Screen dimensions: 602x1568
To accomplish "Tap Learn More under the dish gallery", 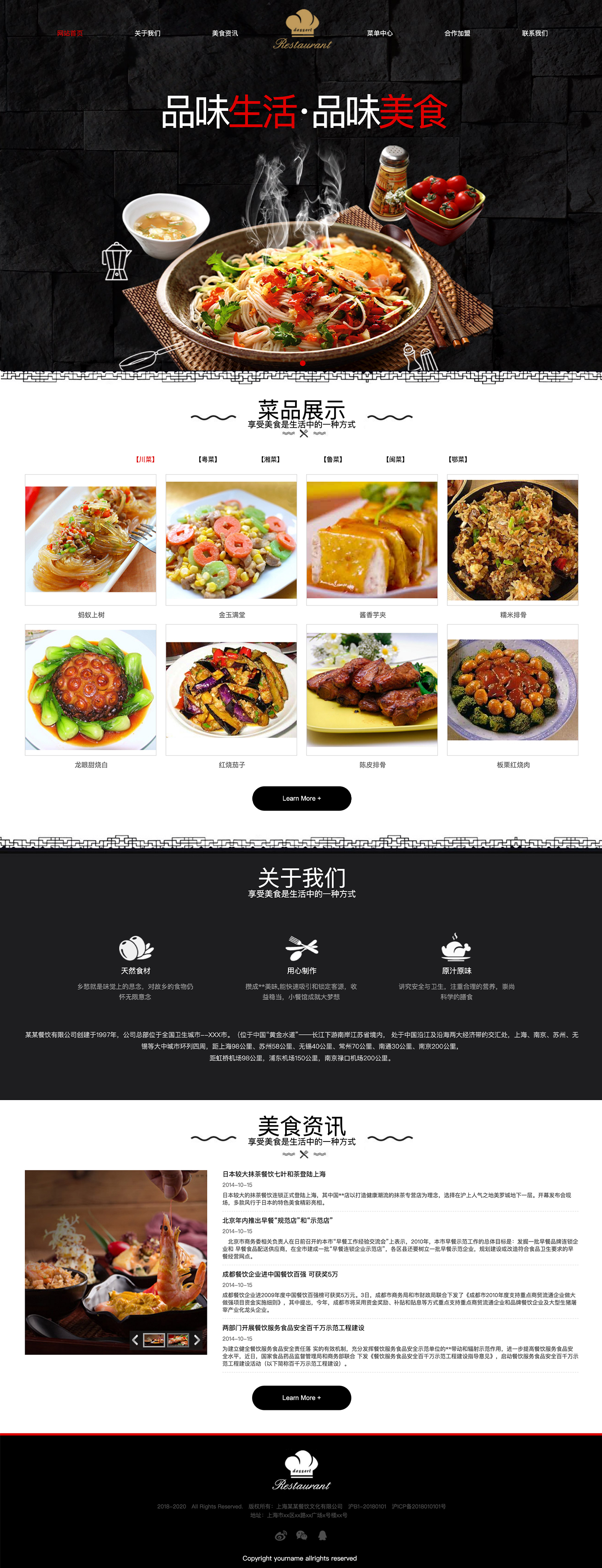I will point(301,799).
